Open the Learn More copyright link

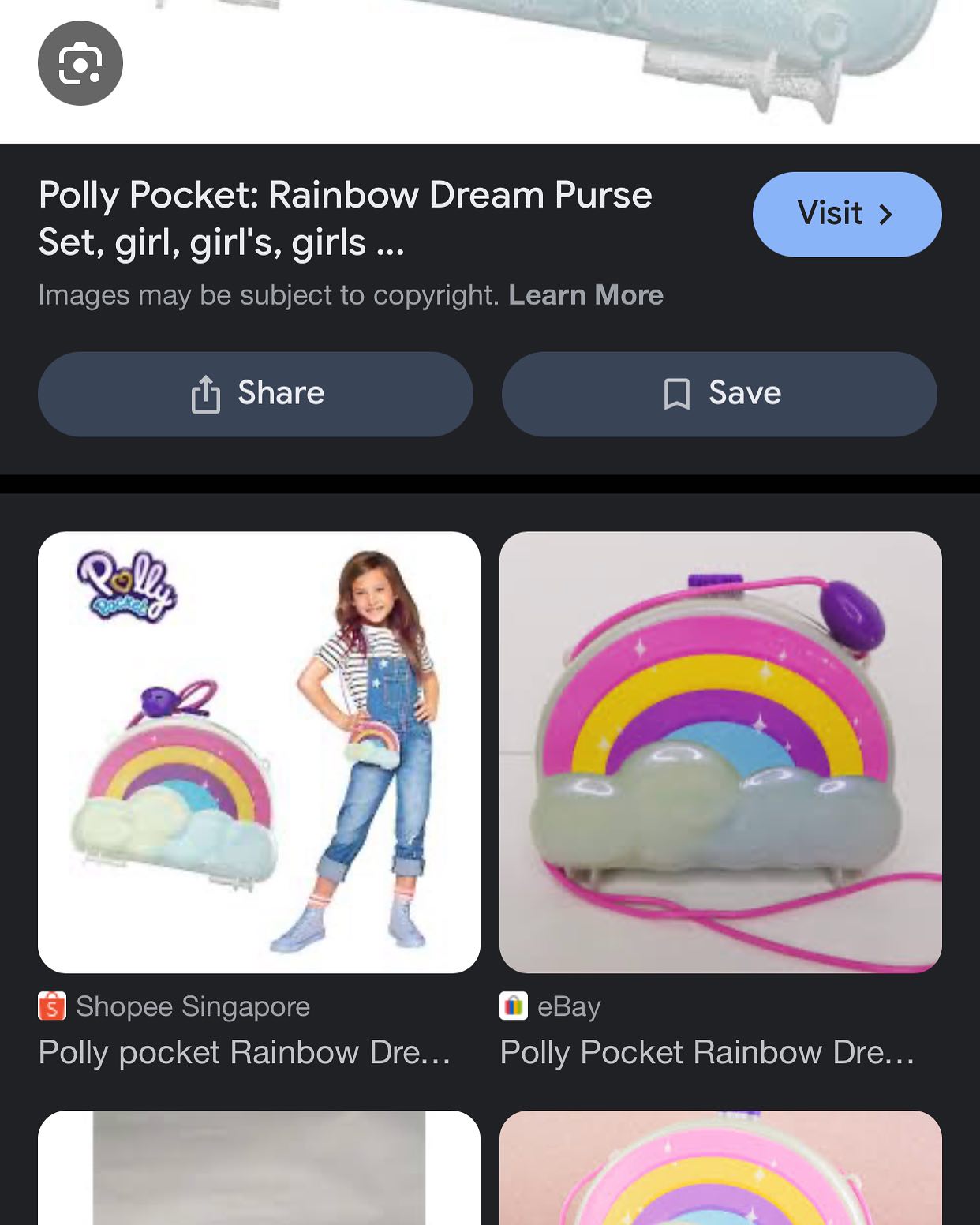coord(585,295)
